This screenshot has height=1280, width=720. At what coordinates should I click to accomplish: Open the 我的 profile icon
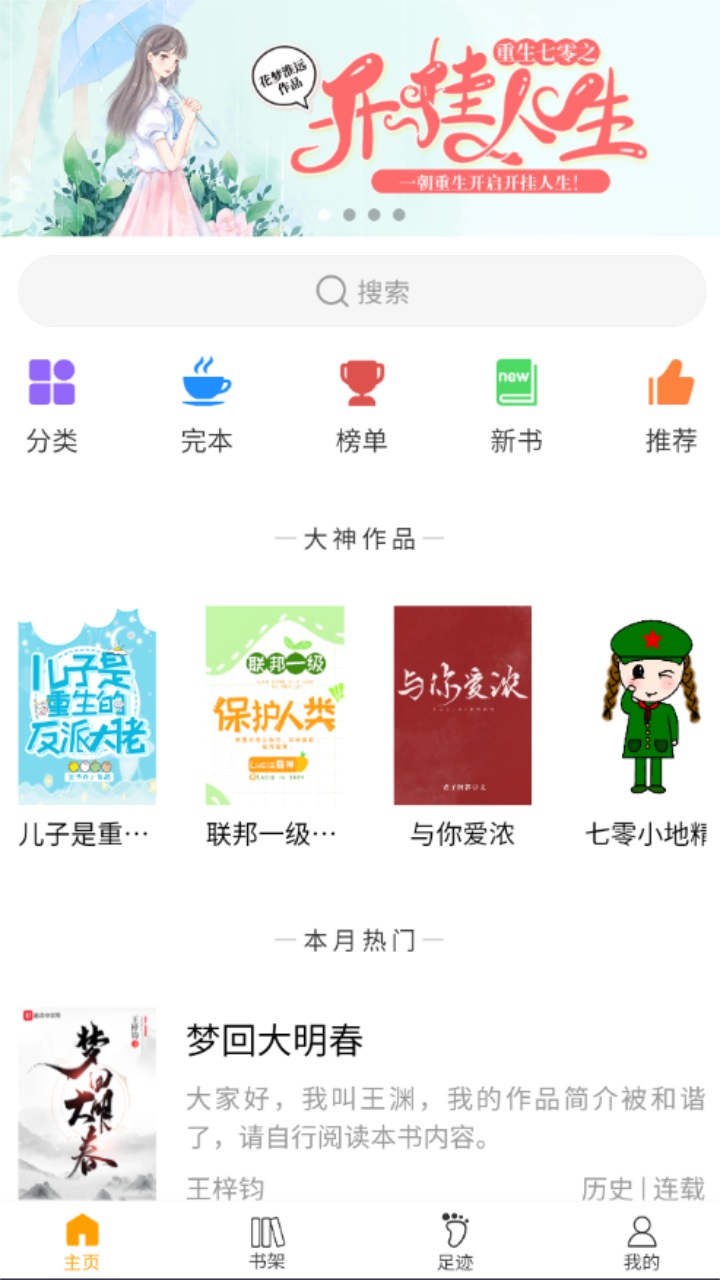point(641,1232)
